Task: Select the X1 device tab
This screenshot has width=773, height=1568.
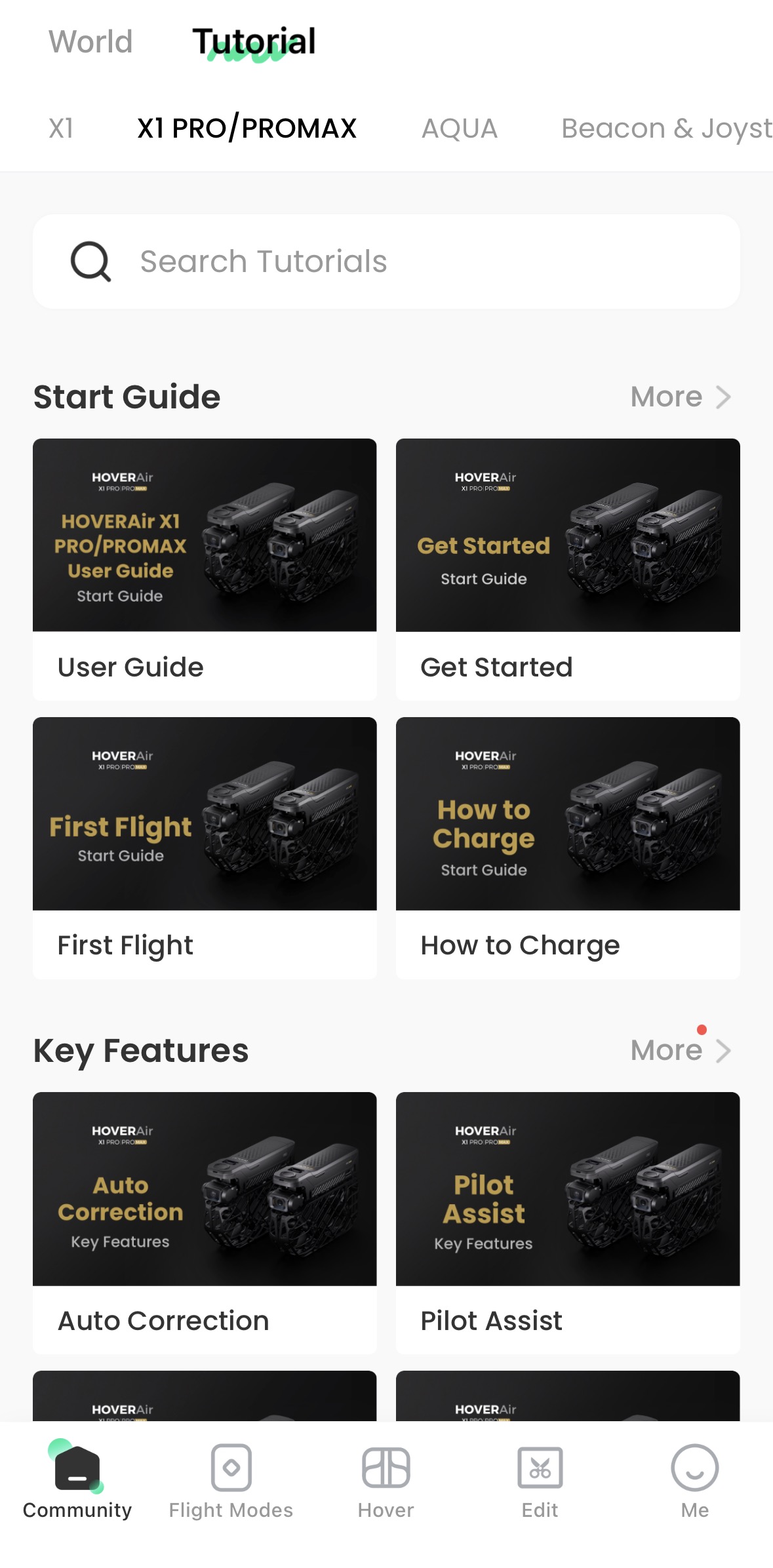Action: [61, 128]
